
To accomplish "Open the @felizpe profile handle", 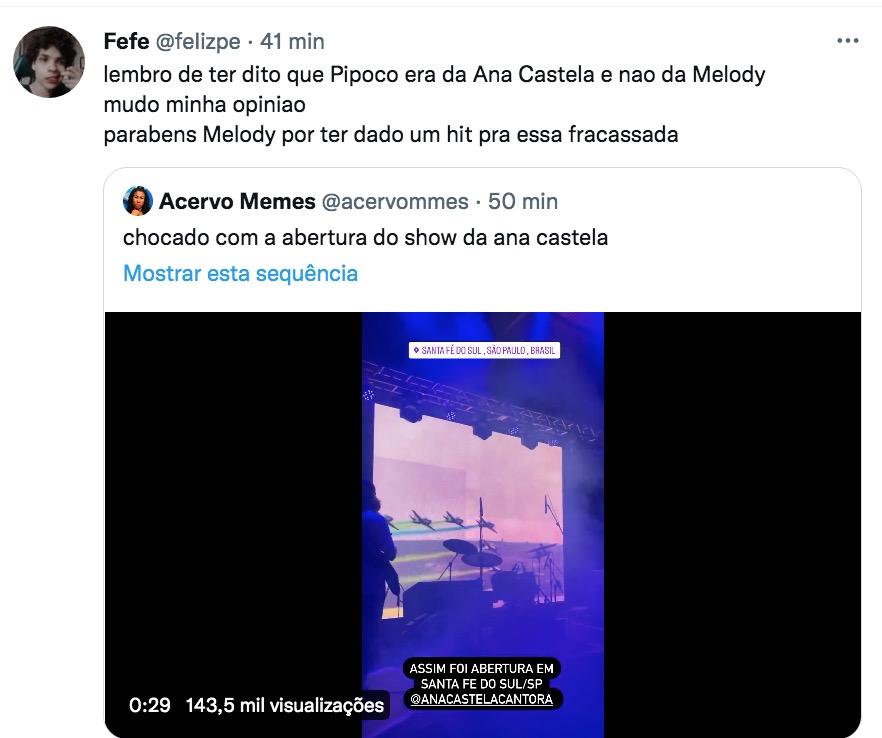I will 199,41.
